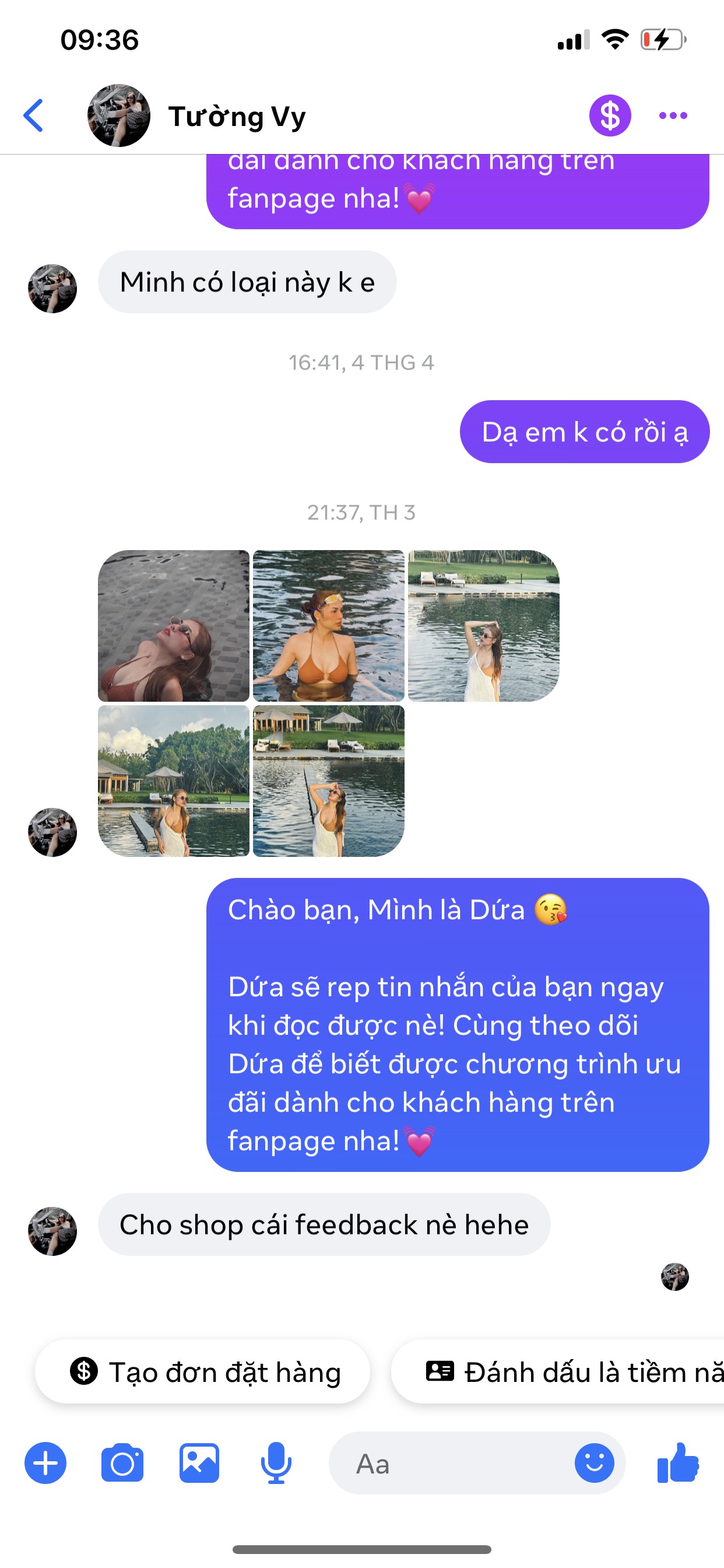
Task: Open the emoji picker smiley
Action: (x=594, y=1464)
